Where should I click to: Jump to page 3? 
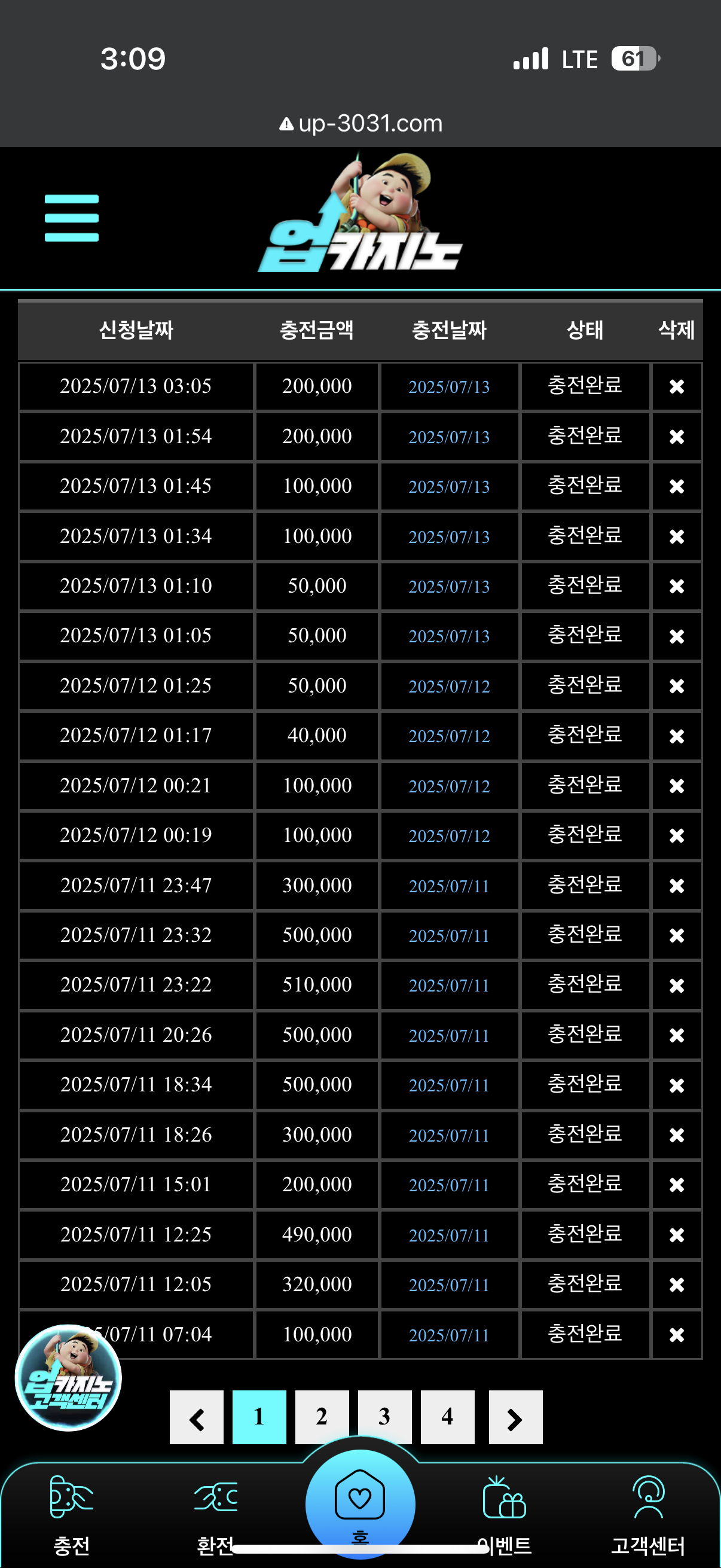384,1417
